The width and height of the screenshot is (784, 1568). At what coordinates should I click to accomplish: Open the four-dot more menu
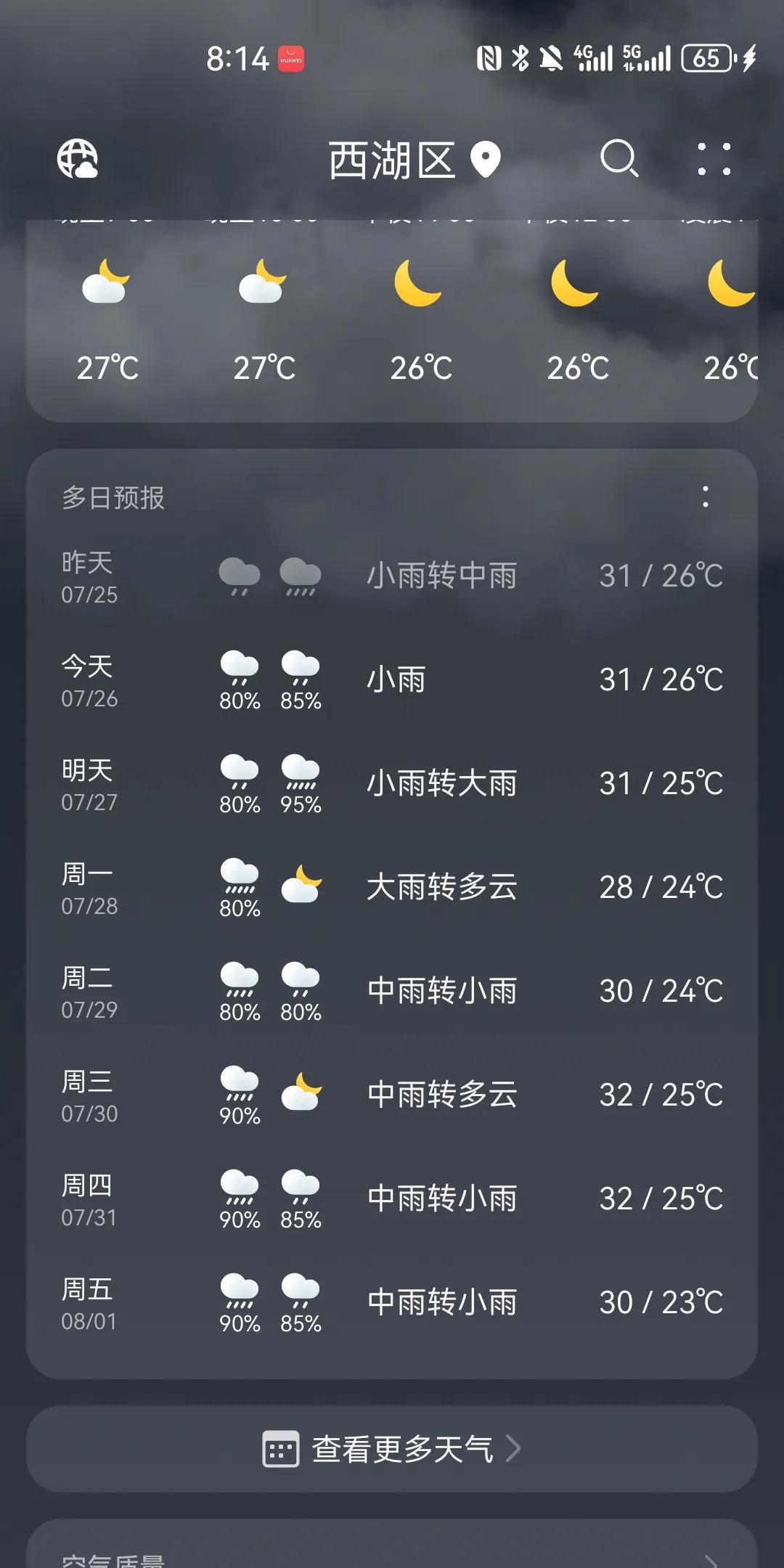pos(714,159)
